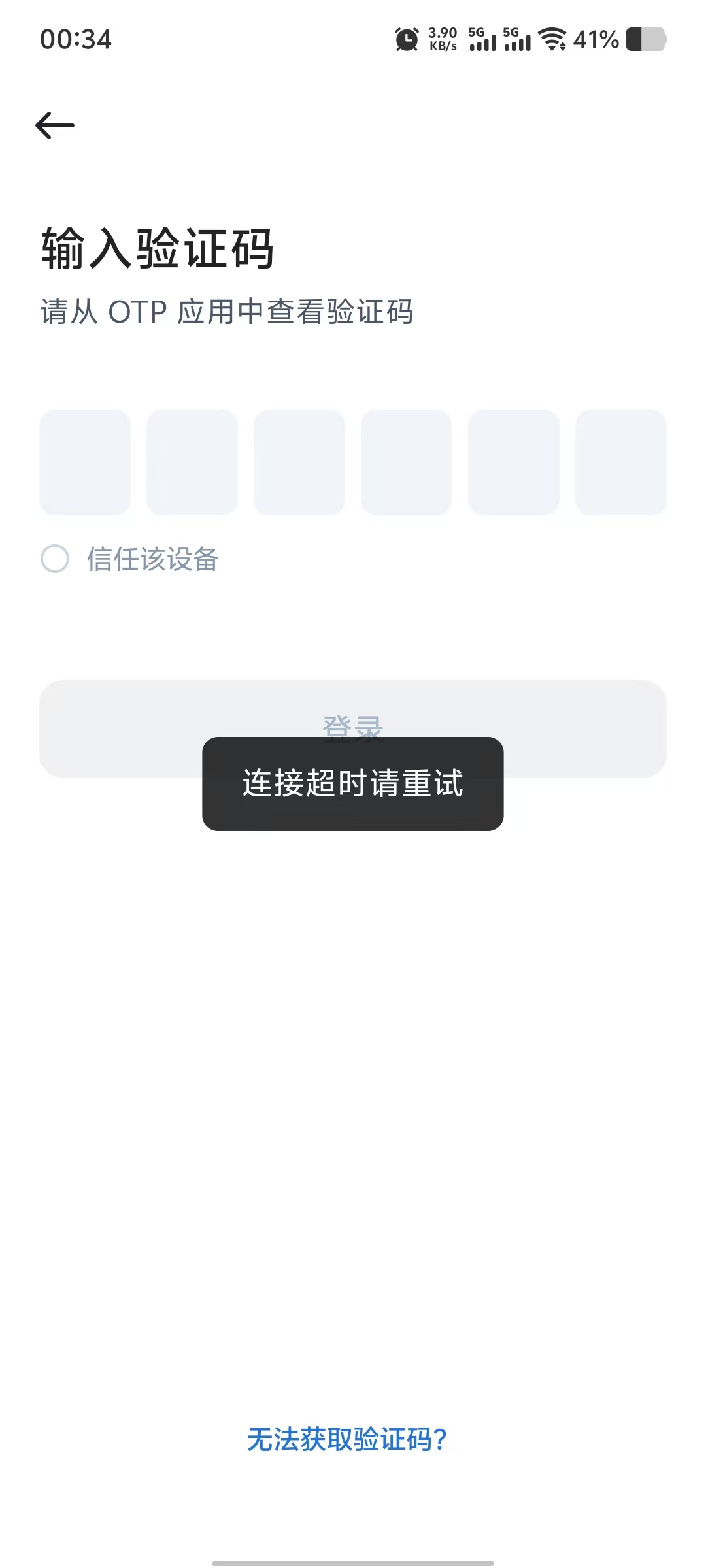The image size is (706, 1568).
Task: Focus the third verification code box
Action: (x=299, y=463)
